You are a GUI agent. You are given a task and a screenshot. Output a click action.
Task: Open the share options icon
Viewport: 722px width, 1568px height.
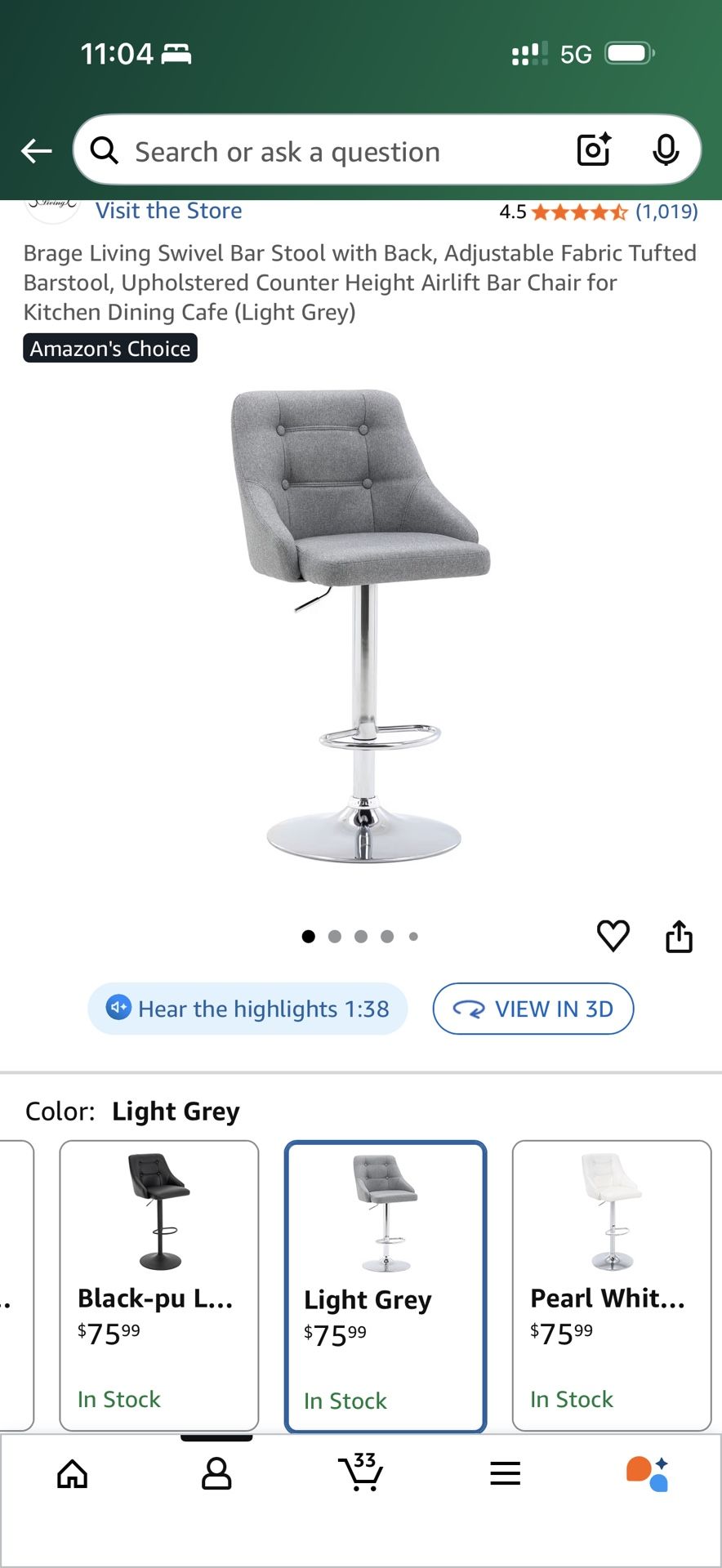pyautogui.click(x=680, y=936)
